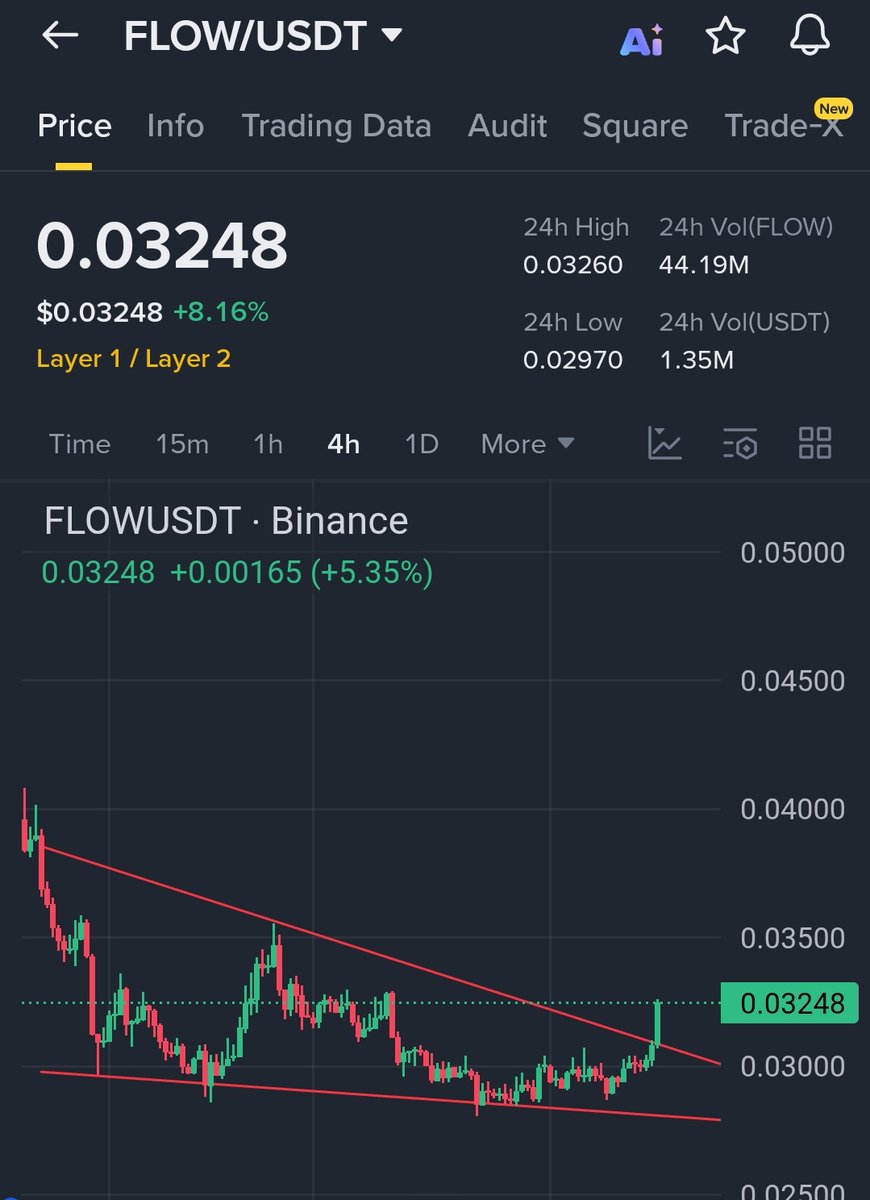This screenshot has height=1200, width=870.
Task: Open the FLOW/USDT pair dropdown
Action: click(262, 37)
